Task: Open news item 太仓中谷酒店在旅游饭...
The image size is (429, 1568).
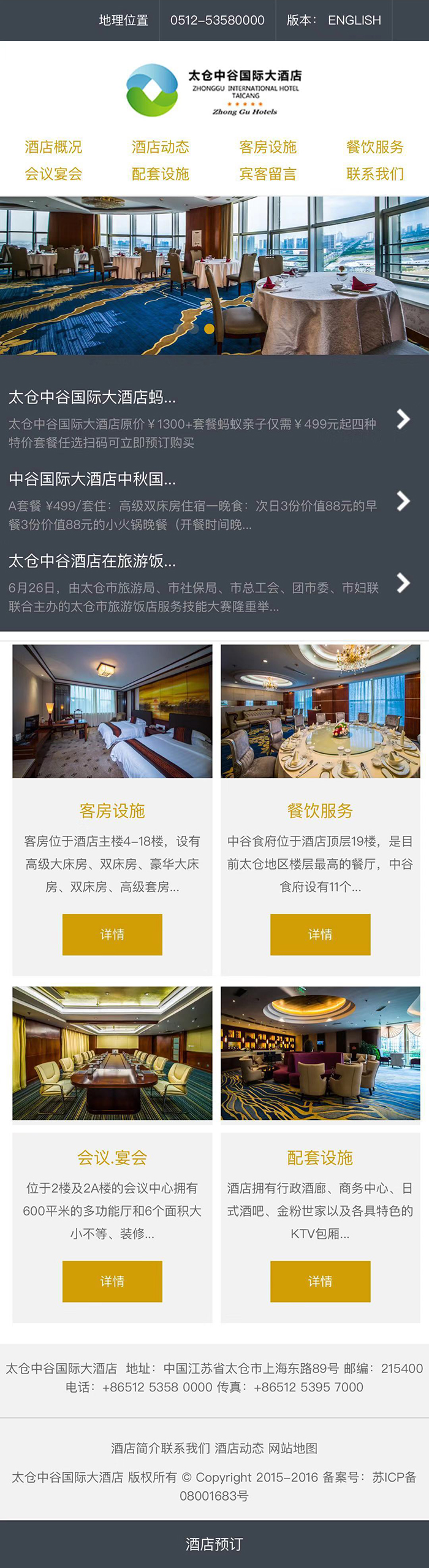Action: pyautogui.click(x=92, y=561)
